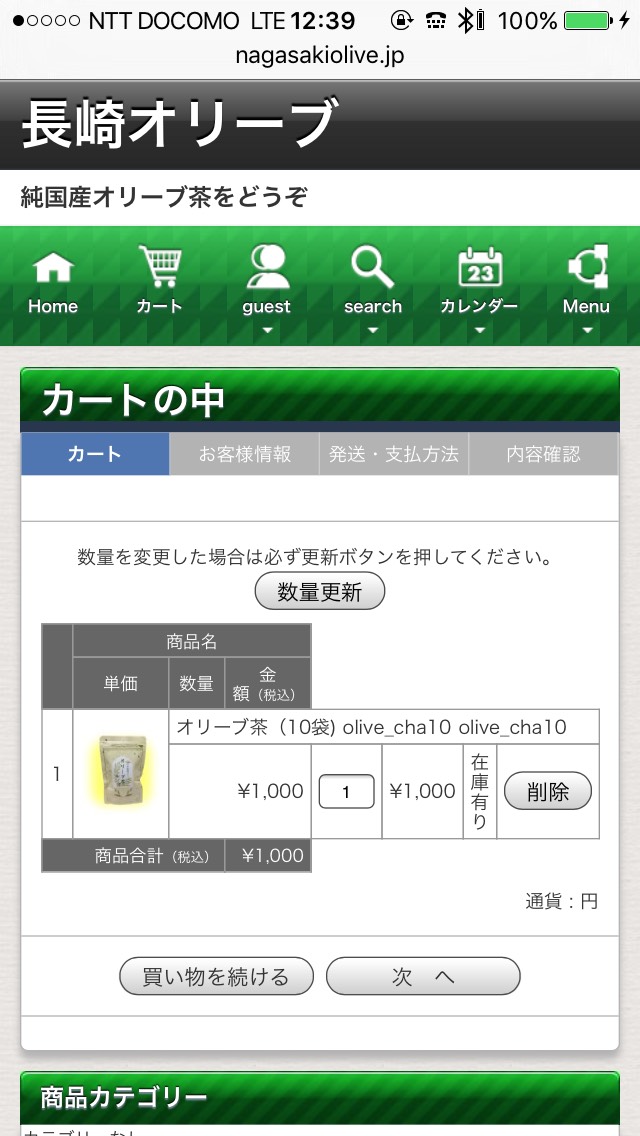Open the search dropdown

click(x=373, y=288)
